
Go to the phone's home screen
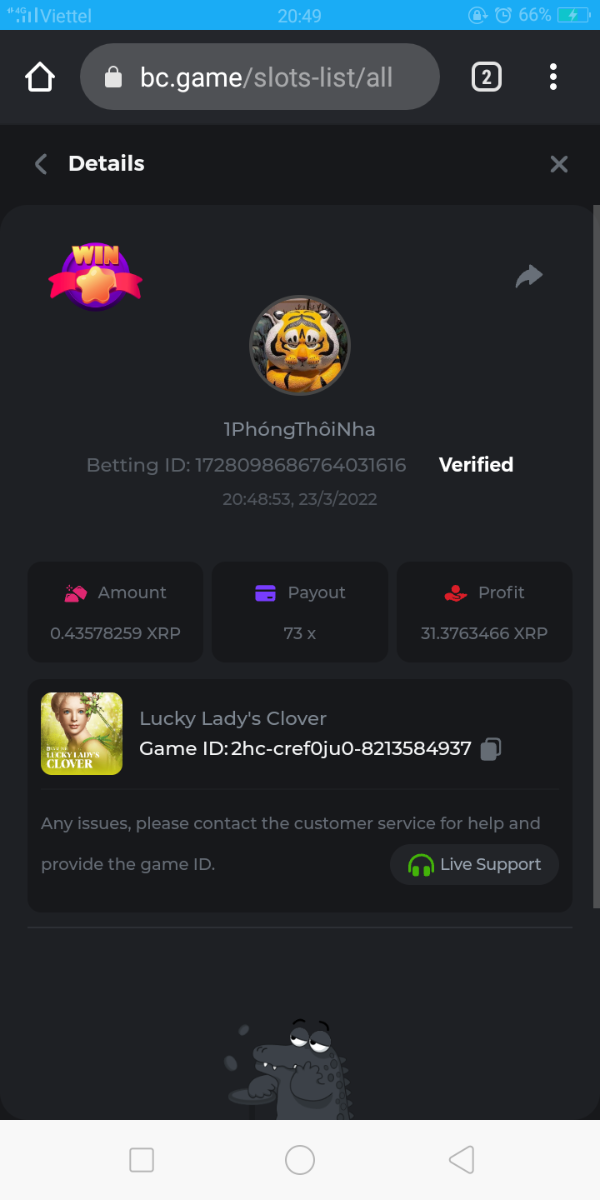300,1160
